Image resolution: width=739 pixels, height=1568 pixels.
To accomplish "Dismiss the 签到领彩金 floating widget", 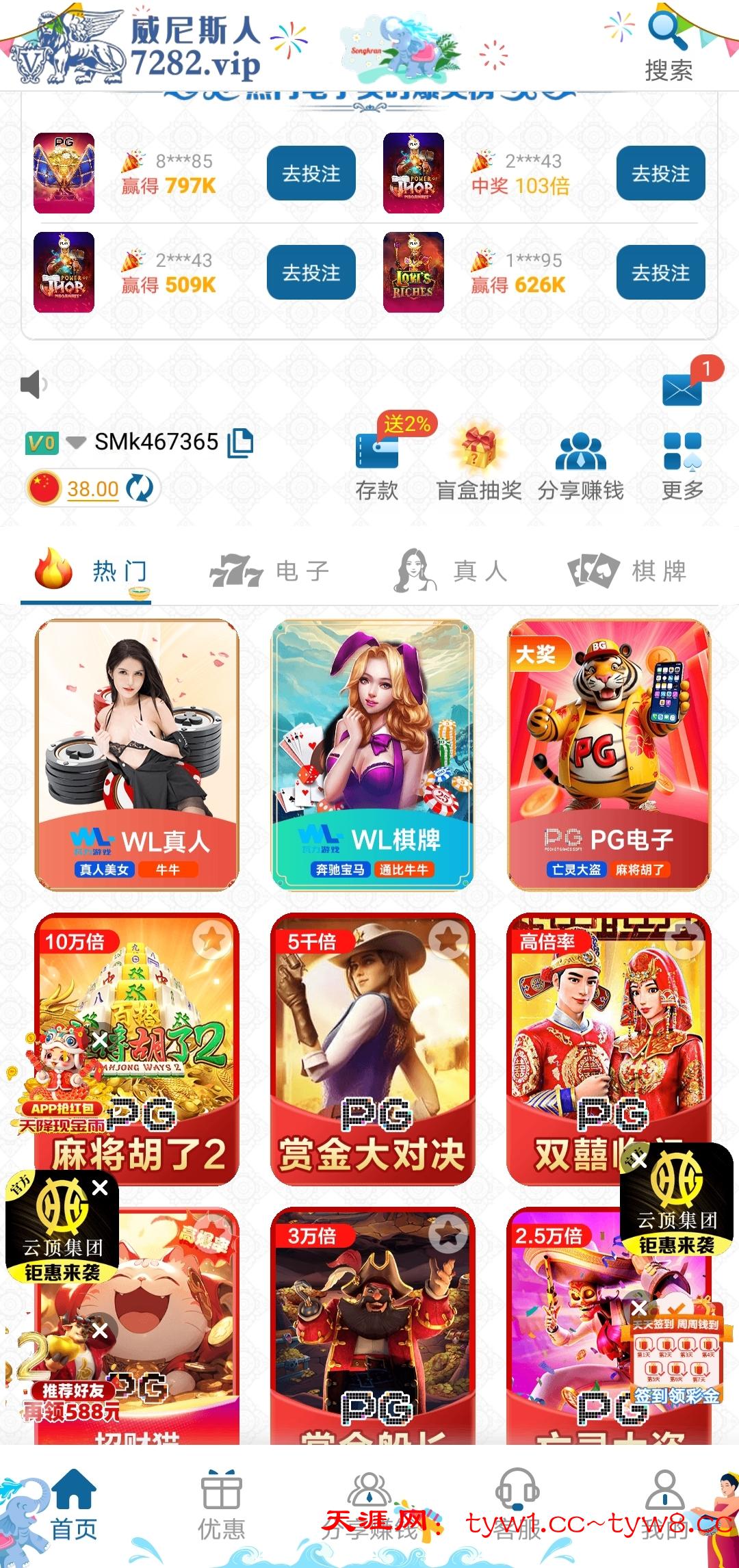I will point(639,1308).
